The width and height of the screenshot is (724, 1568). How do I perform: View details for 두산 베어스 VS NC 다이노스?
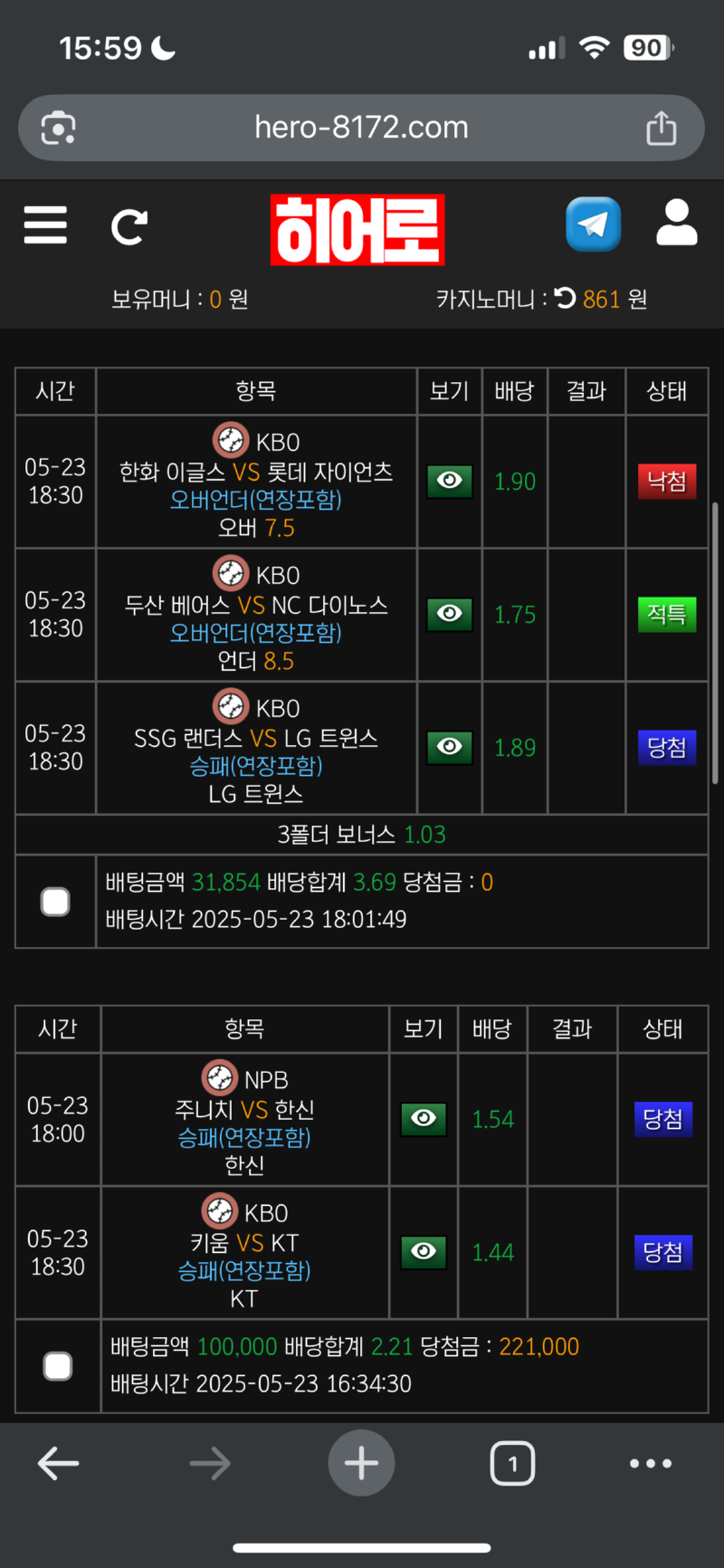449,614
